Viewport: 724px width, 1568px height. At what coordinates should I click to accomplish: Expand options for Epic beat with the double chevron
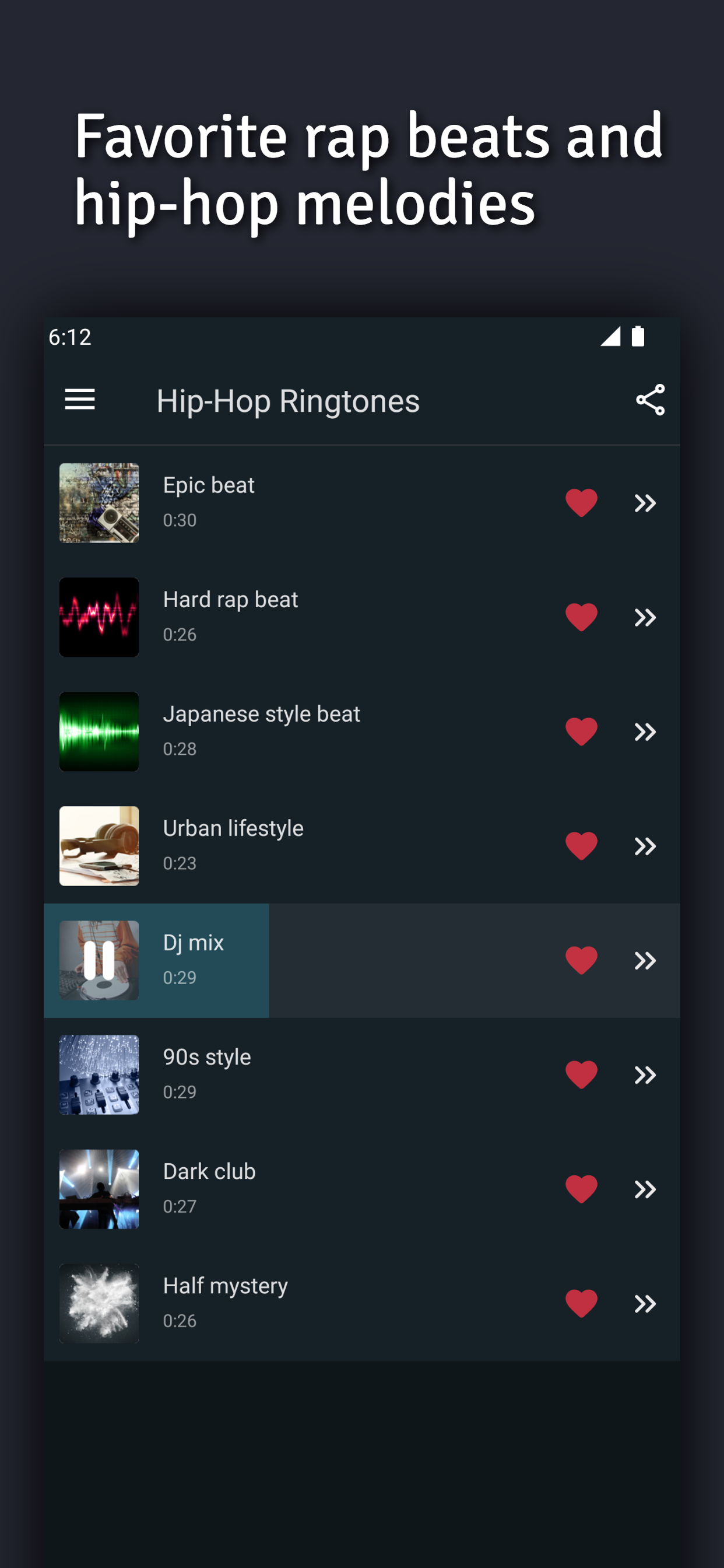click(645, 502)
